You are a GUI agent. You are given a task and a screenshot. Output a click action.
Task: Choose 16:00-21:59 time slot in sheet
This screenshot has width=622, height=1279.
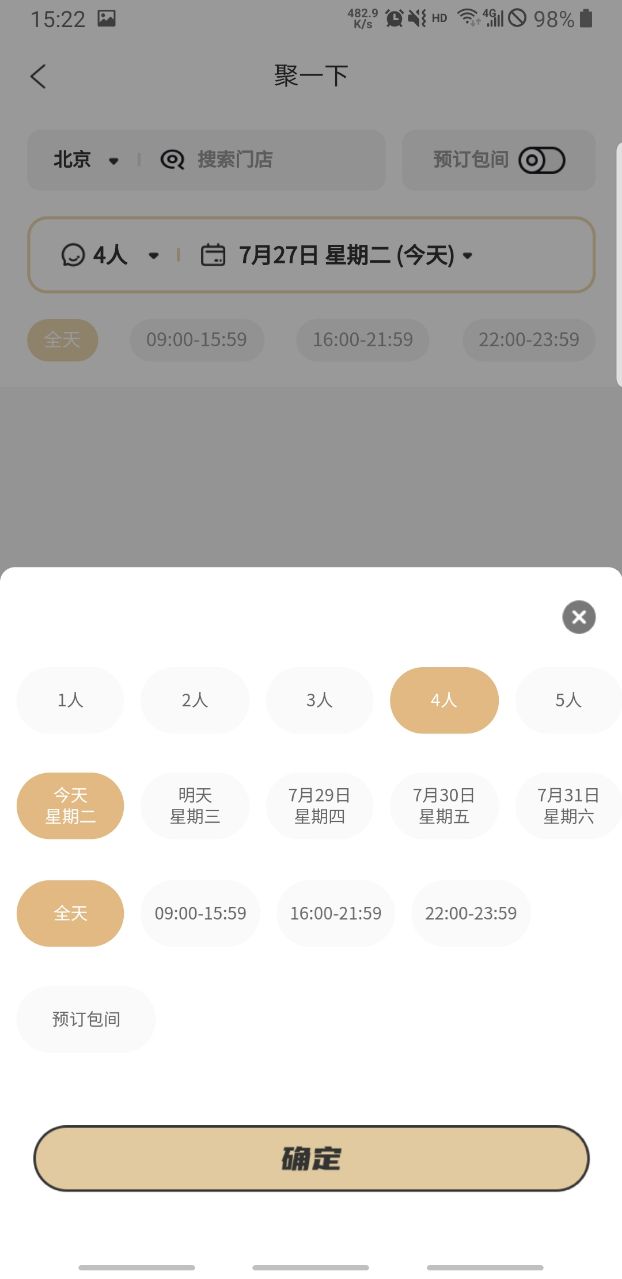[335, 913]
